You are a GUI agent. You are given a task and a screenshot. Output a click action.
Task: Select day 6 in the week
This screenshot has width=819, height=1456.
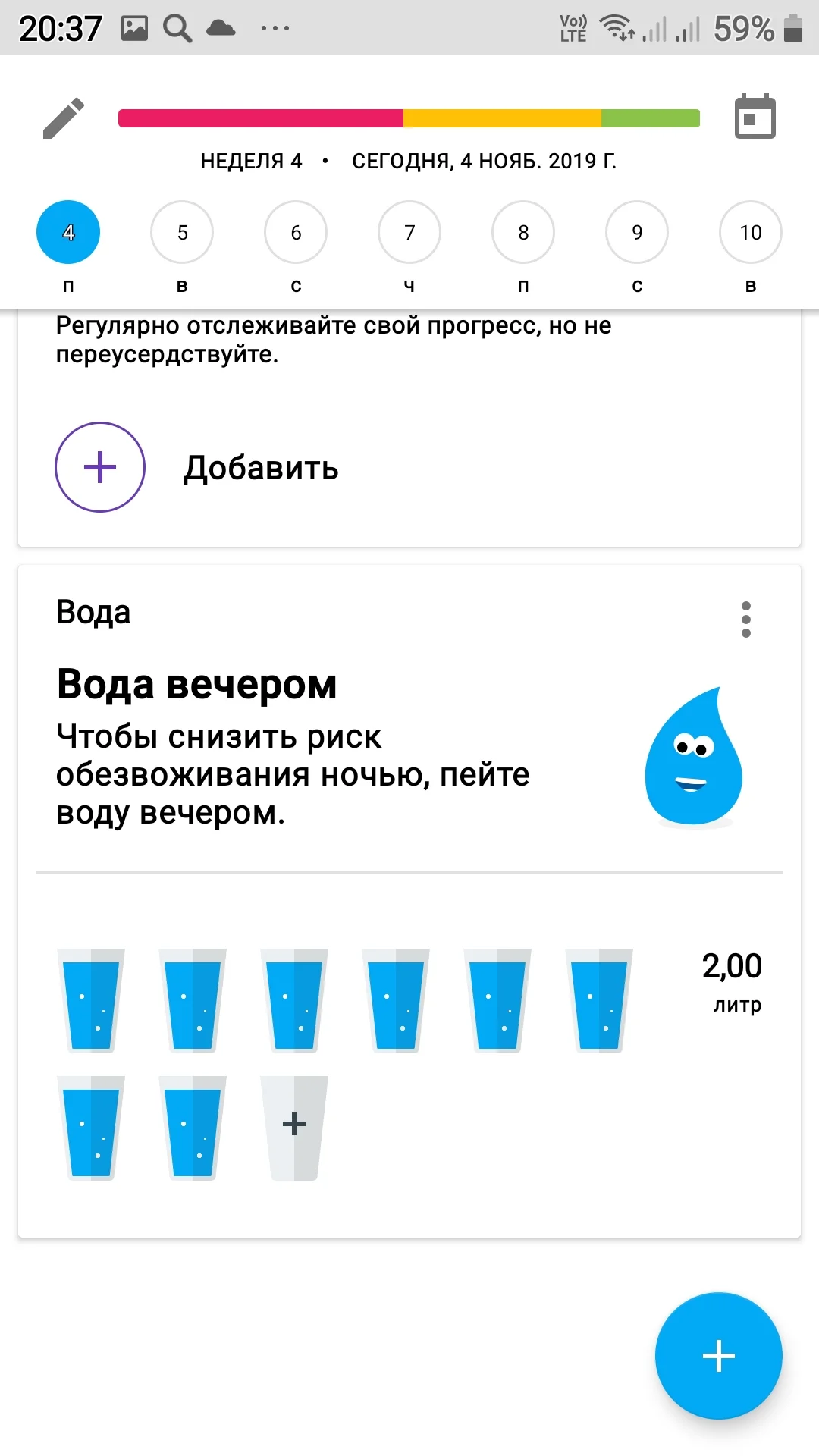tap(296, 232)
